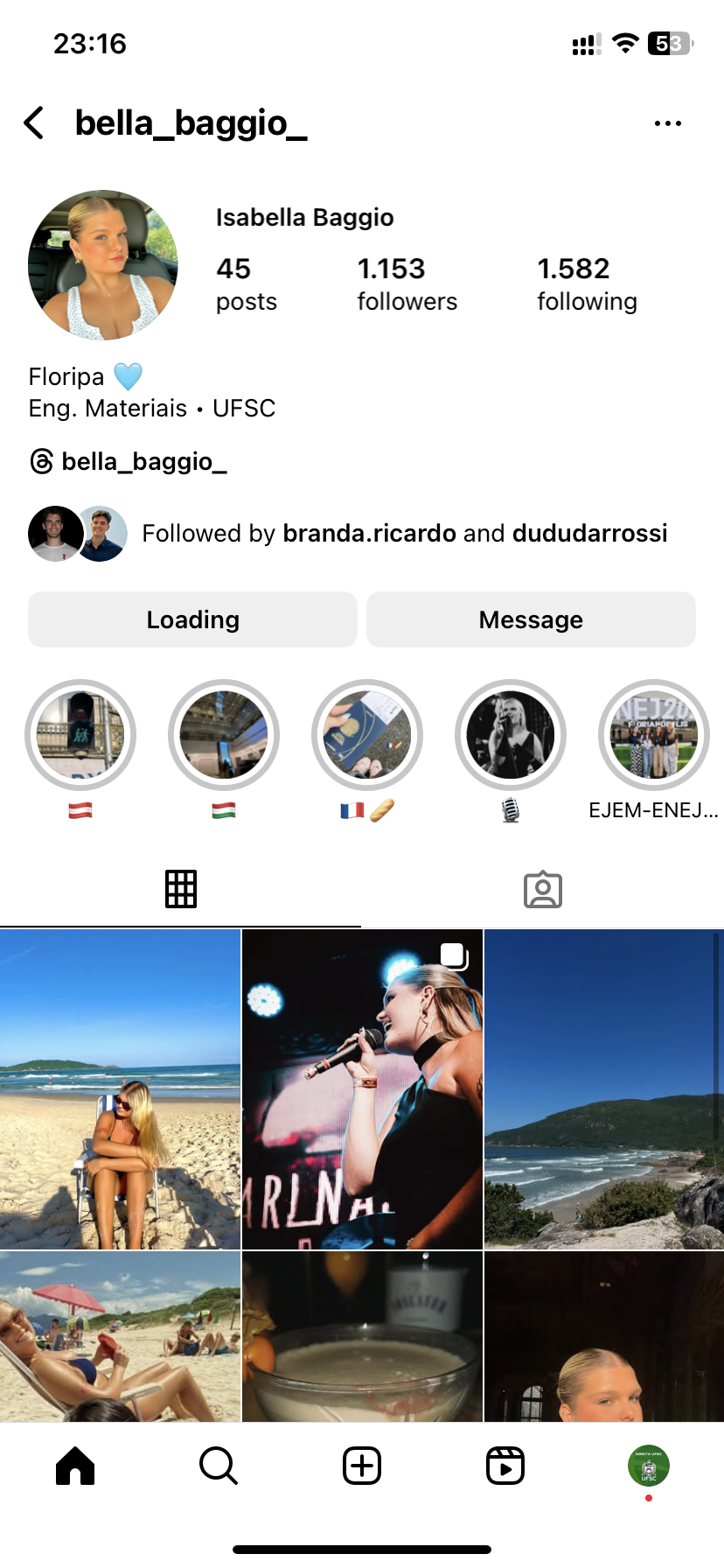Screen dimensions: 724x1568
Task: Open the Hungary flag story highlight
Action: tap(224, 735)
